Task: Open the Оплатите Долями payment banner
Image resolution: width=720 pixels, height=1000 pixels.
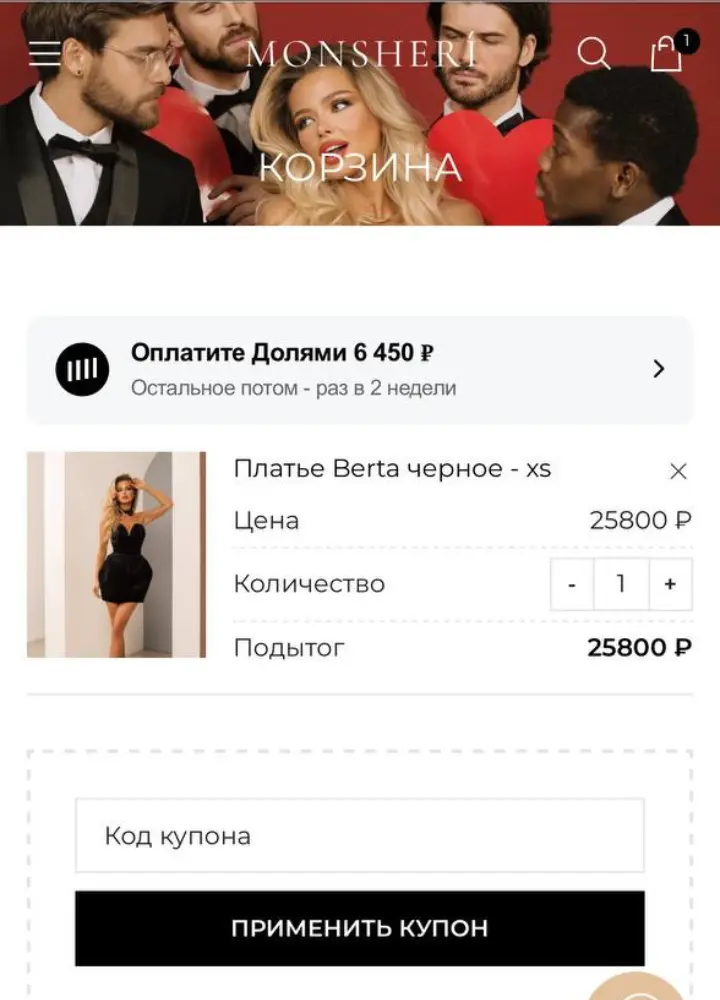Action: [x=360, y=370]
